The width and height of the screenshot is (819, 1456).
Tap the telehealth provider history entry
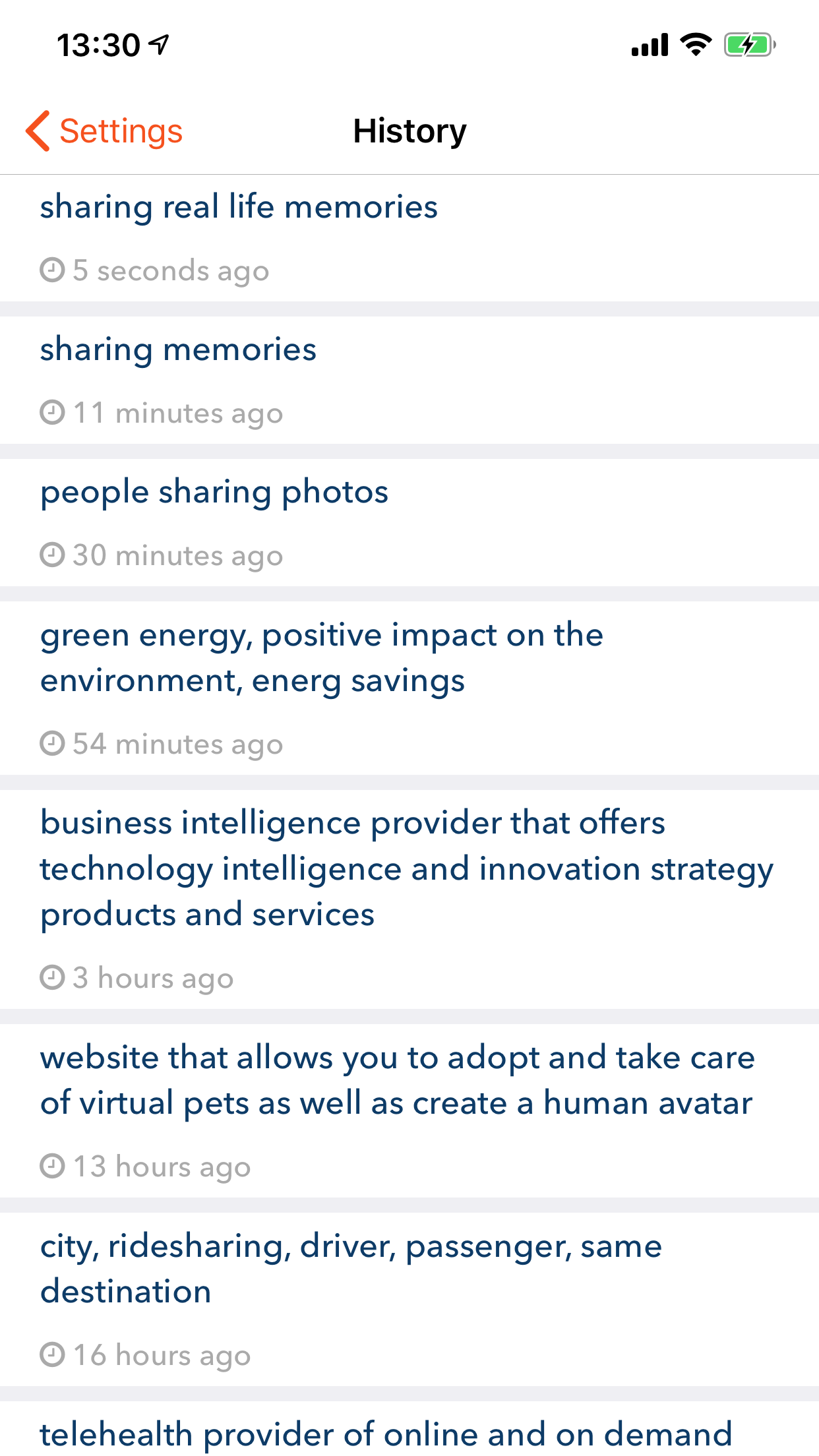(386, 1434)
